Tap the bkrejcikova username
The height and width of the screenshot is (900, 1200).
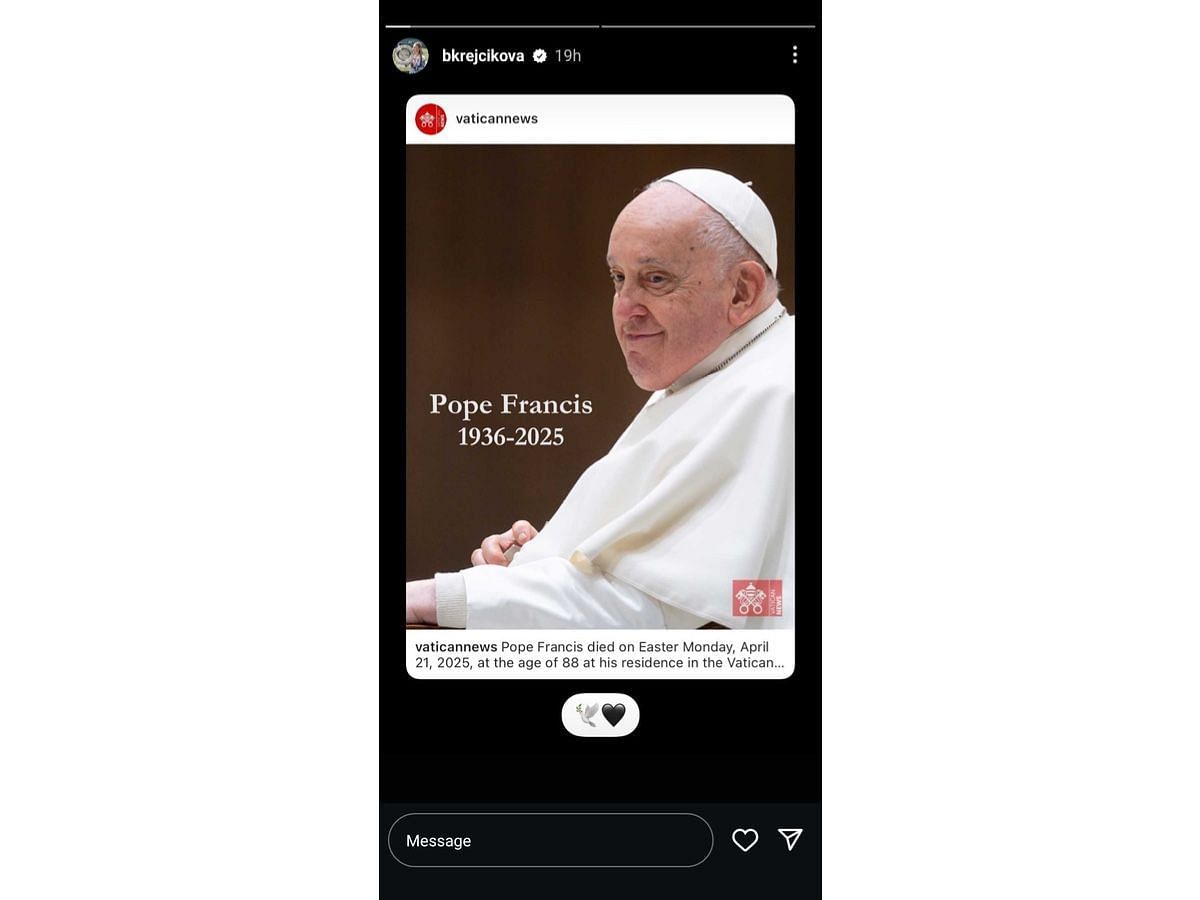(x=482, y=56)
